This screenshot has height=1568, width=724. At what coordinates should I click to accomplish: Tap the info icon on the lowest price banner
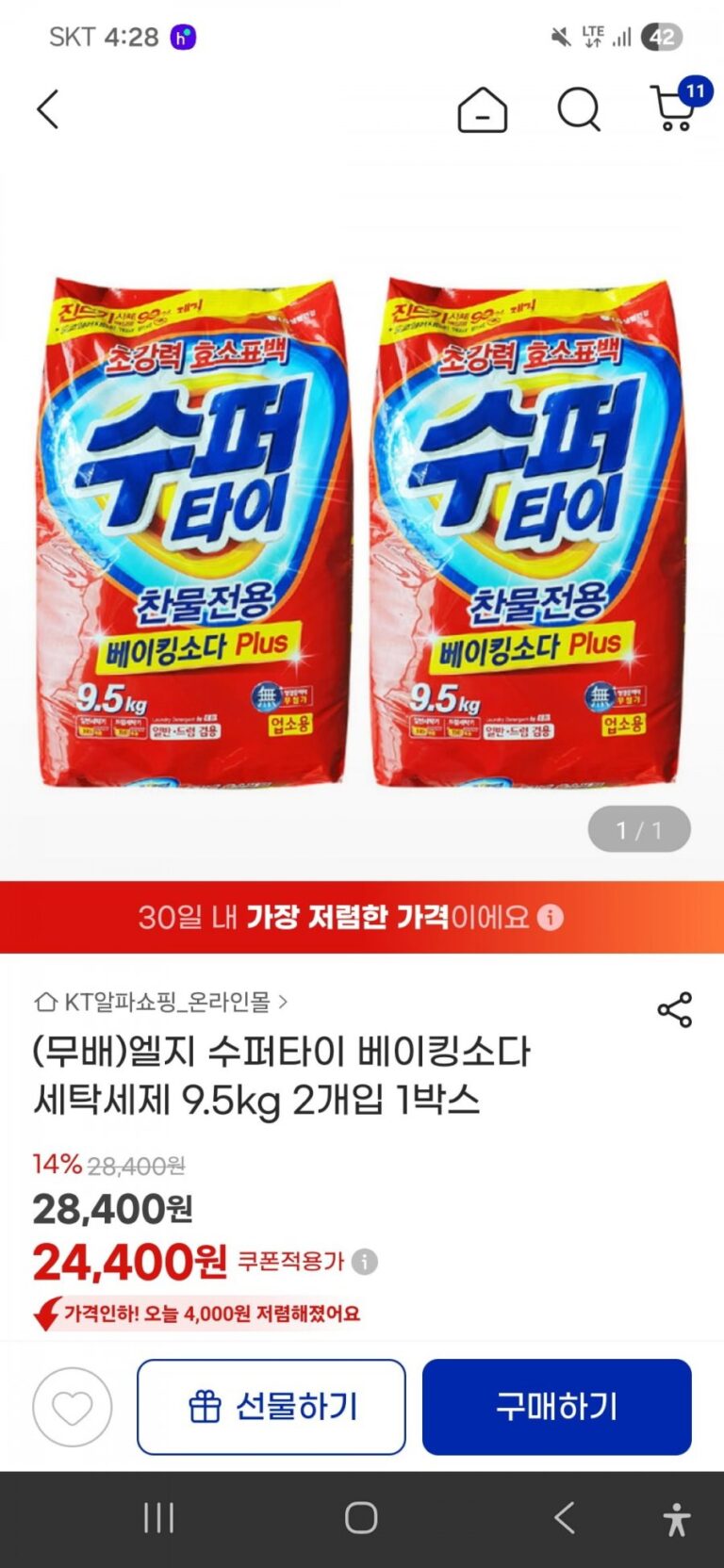click(x=551, y=917)
